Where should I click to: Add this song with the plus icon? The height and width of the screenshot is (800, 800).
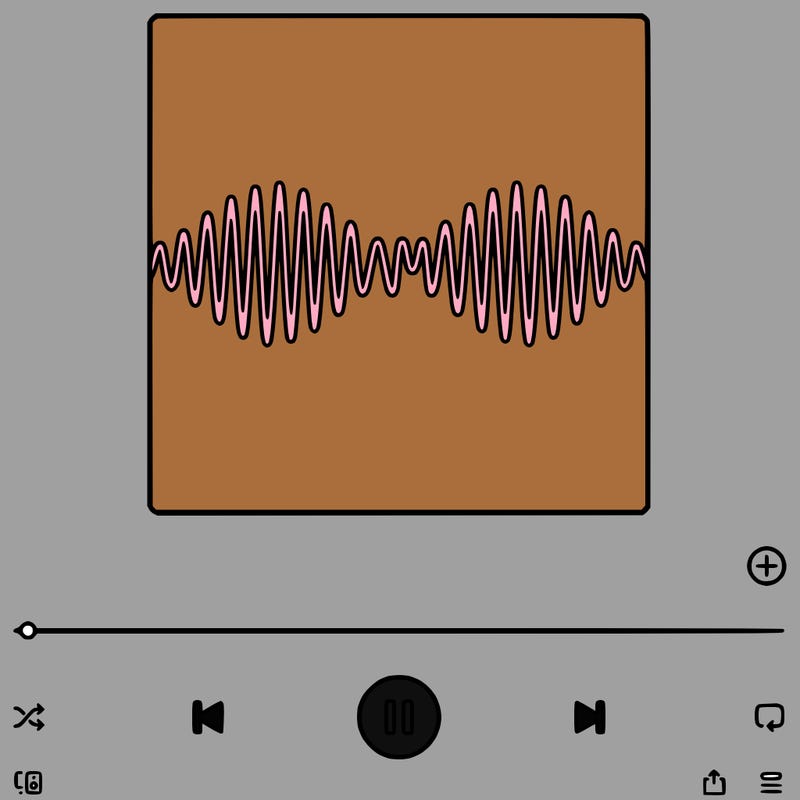click(x=766, y=566)
